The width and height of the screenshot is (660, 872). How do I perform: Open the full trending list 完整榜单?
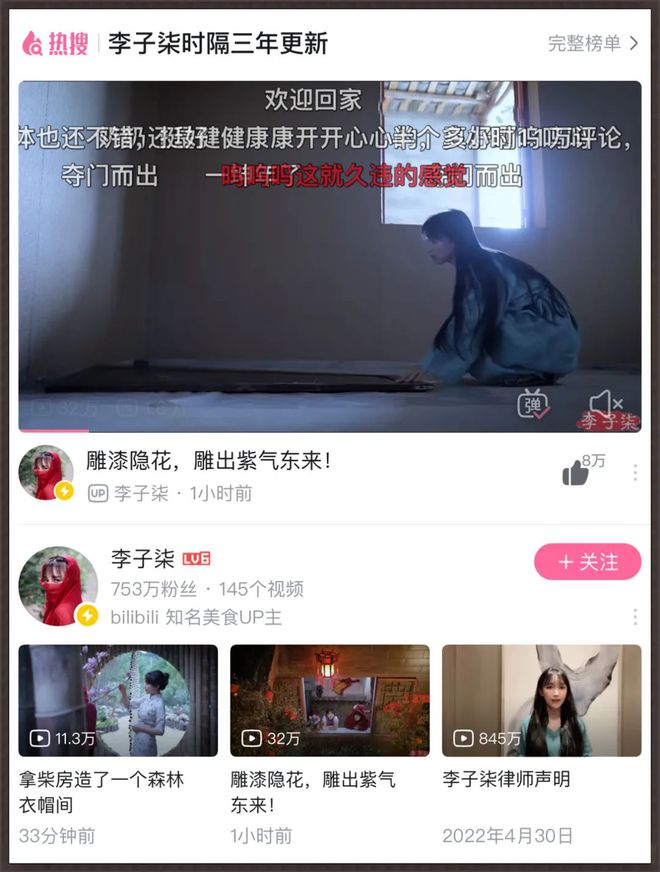pos(592,43)
